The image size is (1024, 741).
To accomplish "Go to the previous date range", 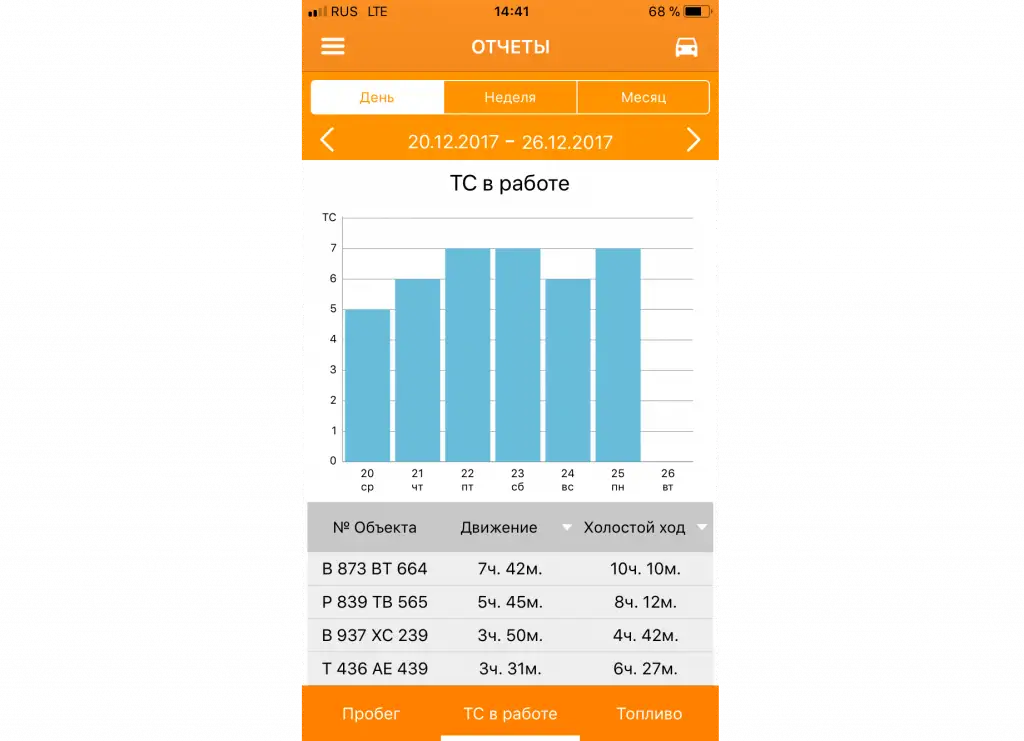I will [x=327, y=141].
